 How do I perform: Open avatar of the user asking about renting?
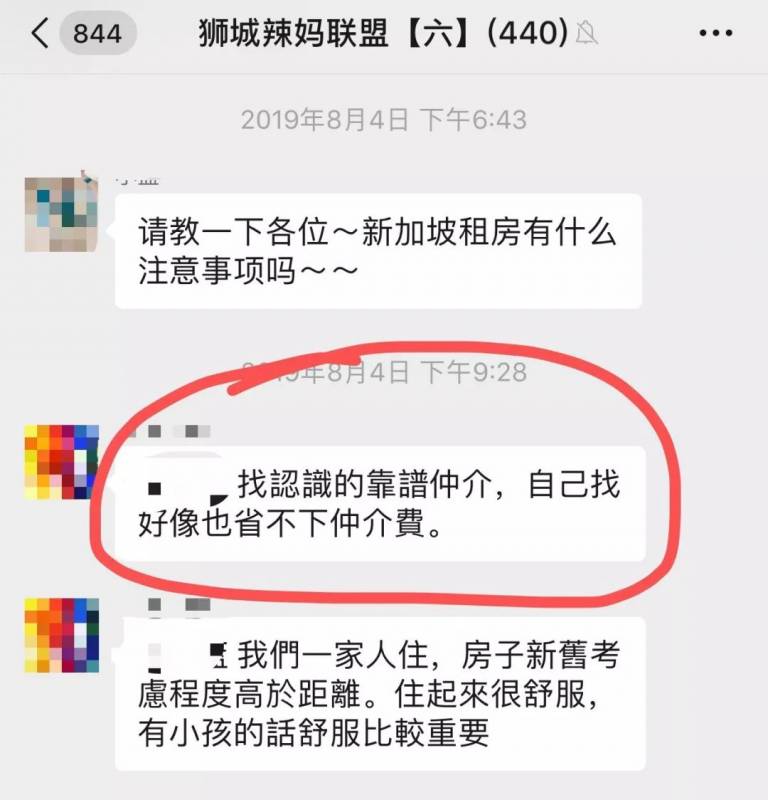(x=62, y=212)
